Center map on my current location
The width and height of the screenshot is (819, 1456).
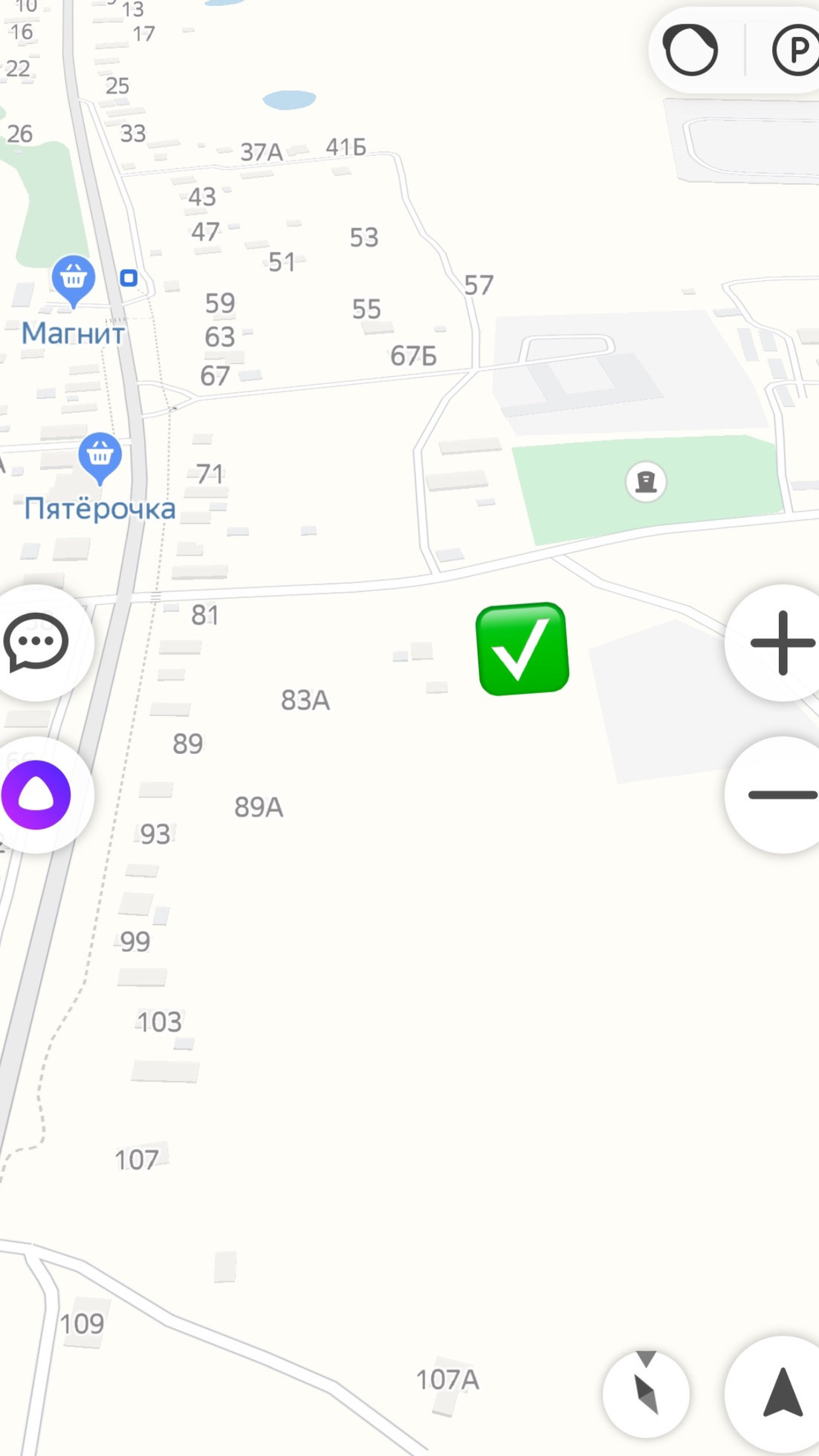tap(782, 1394)
